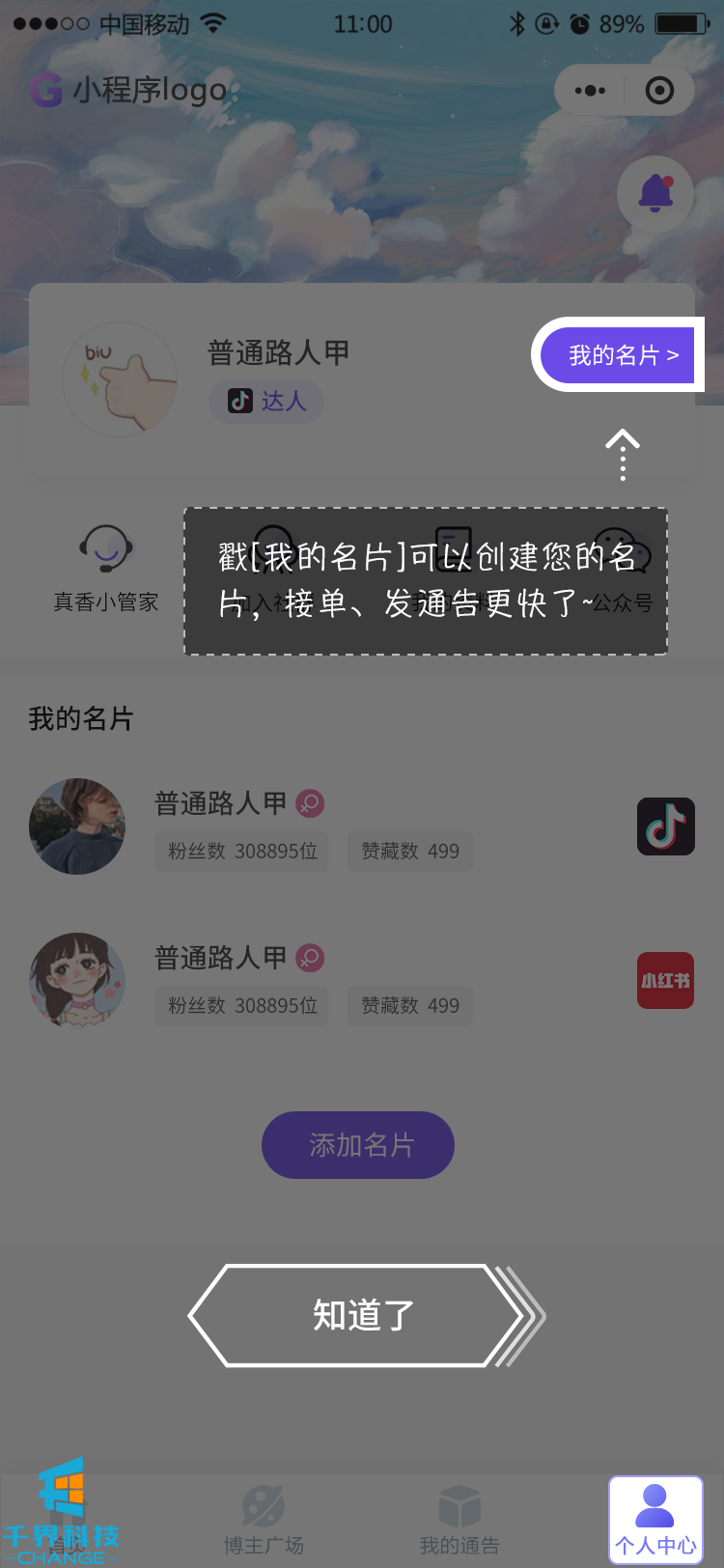724x1568 pixels.
Task: Tap the 添加名片 button
Action: click(358, 1145)
